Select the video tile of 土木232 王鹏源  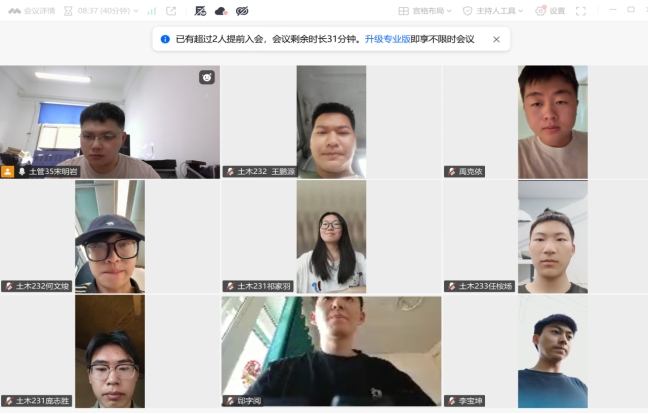[331, 122]
